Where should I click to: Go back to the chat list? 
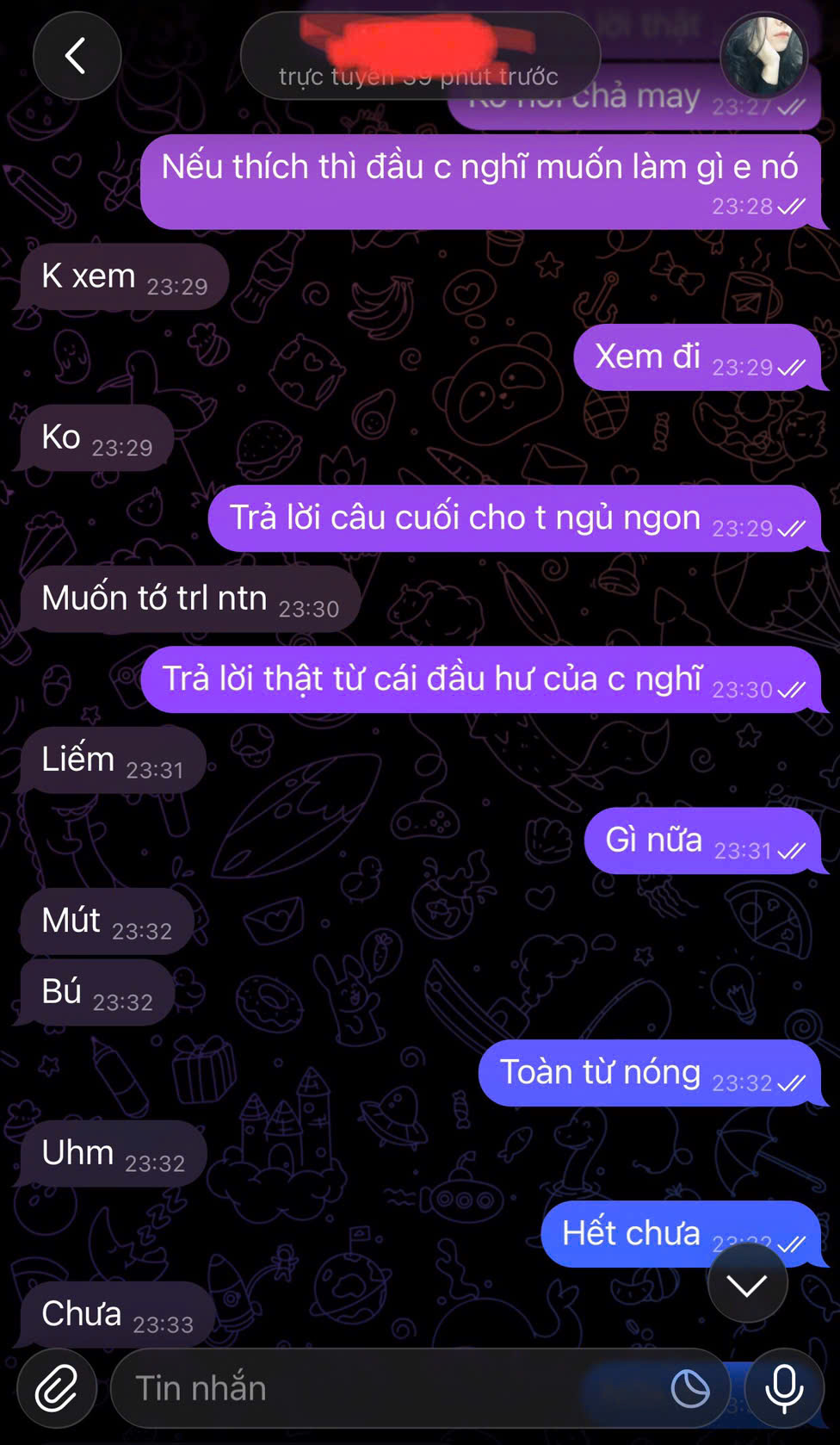[77, 56]
